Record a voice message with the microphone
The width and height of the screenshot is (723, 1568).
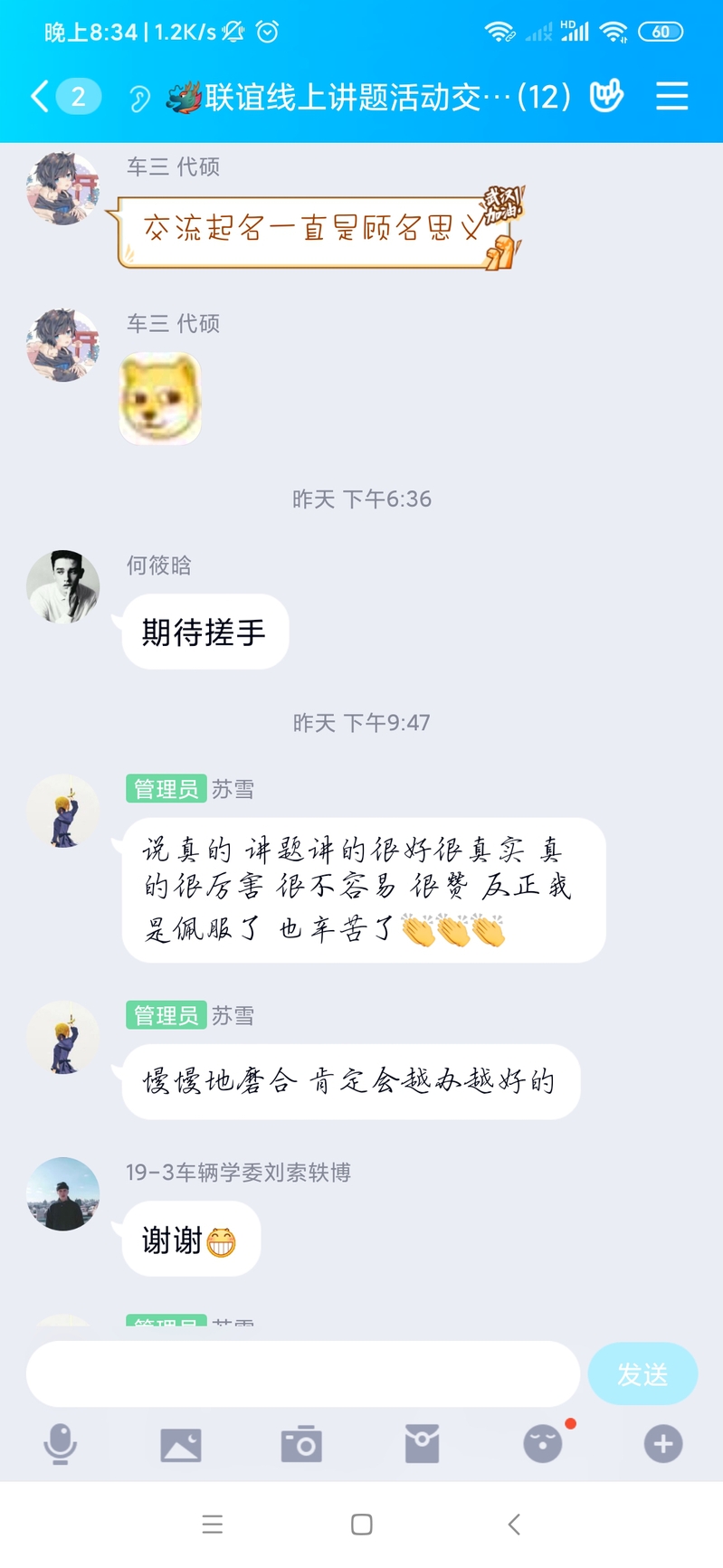pos(61,1443)
